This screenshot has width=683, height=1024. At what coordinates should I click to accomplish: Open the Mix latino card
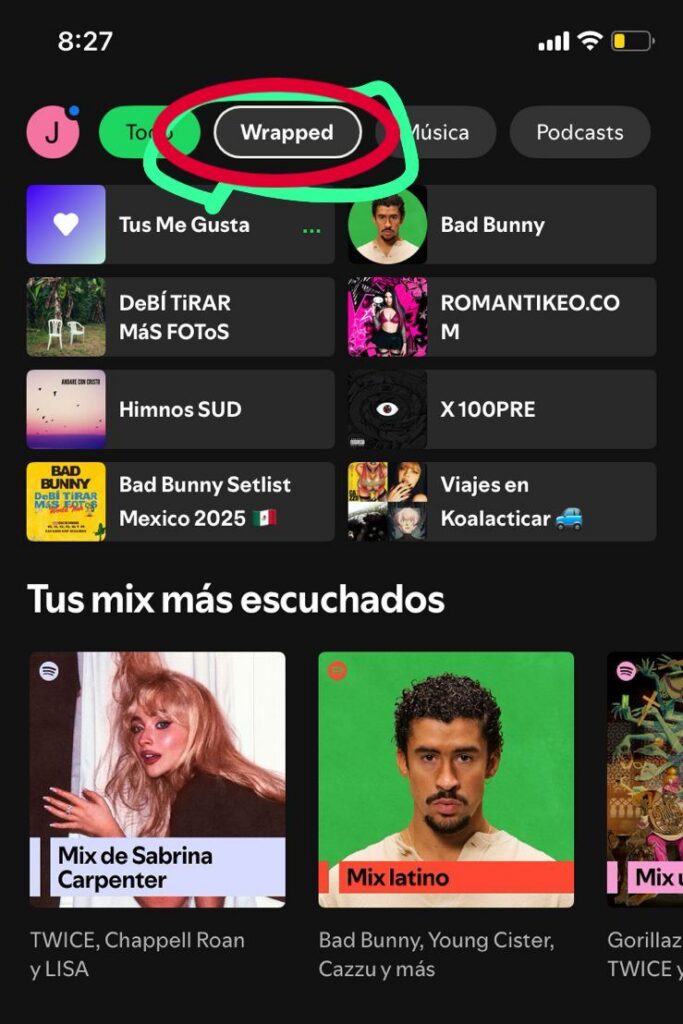pos(446,780)
